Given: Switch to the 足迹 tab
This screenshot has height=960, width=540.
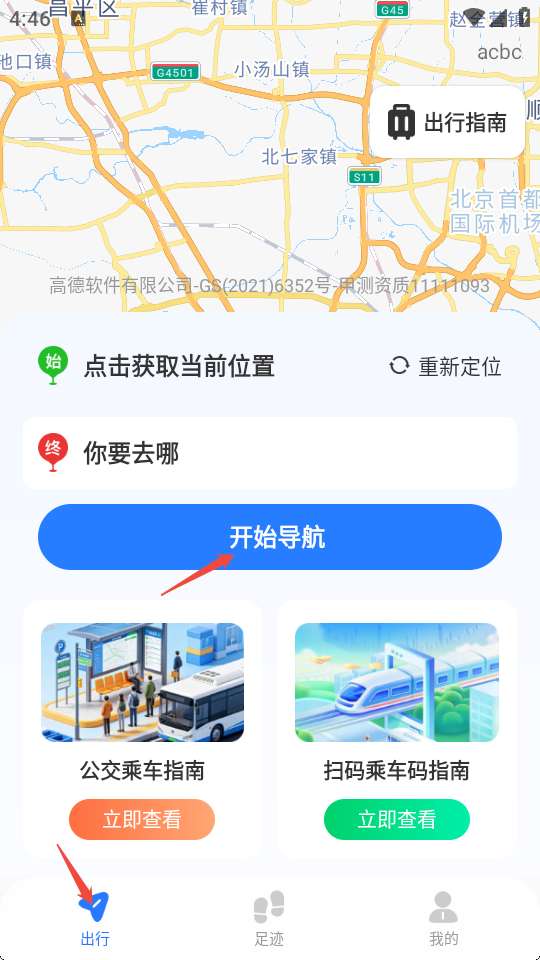Looking at the screenshot, I should click(269, 918).
